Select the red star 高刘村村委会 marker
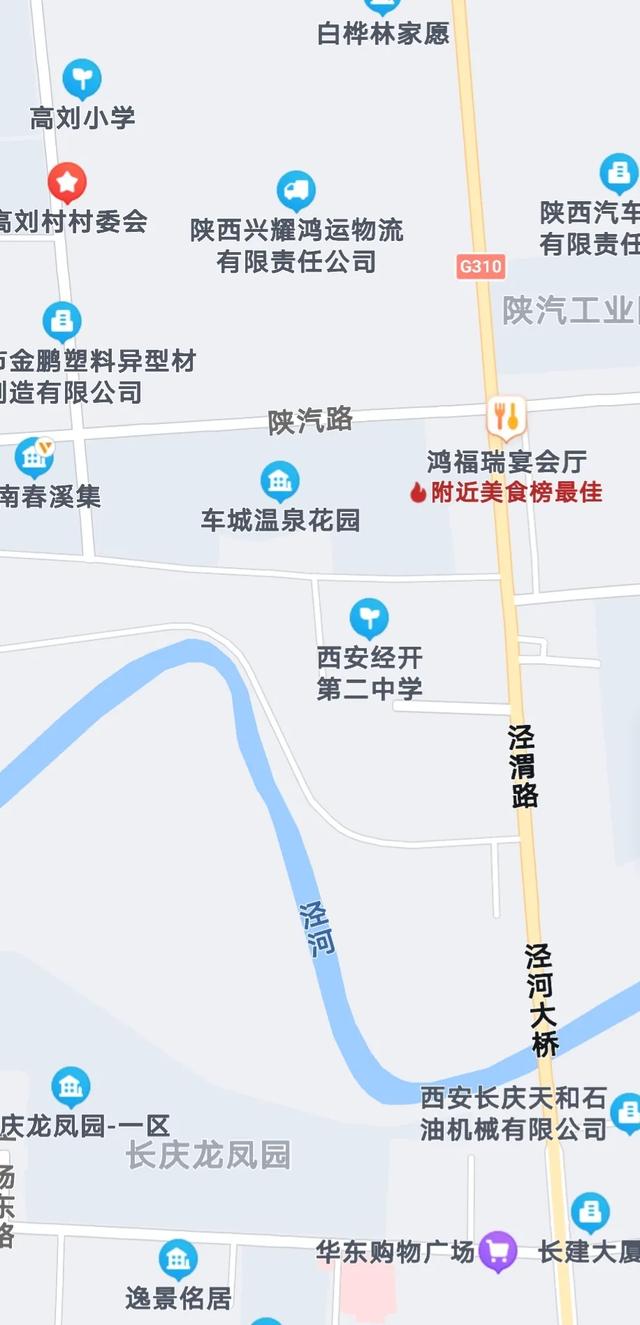 click(x=67, y=183)
